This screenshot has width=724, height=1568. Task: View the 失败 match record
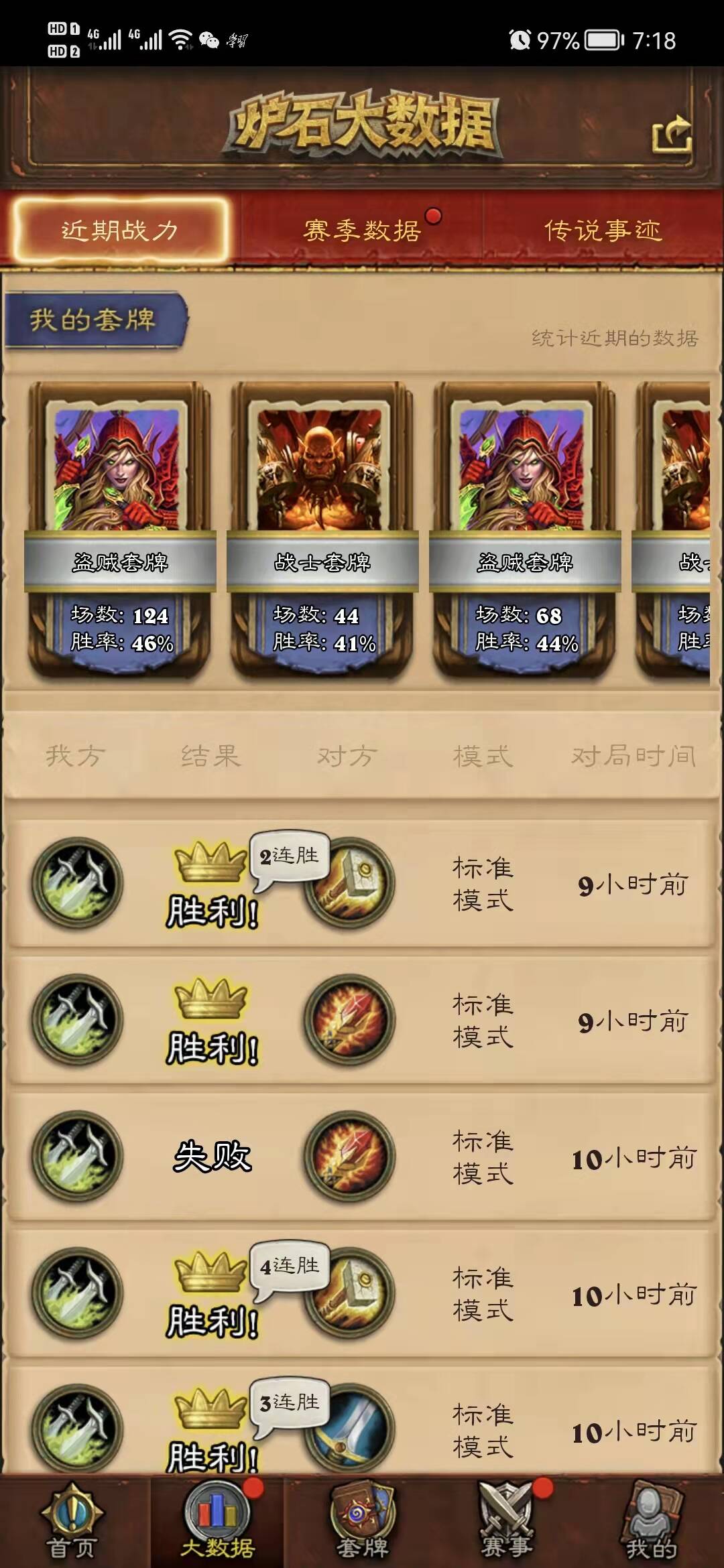click(362, 1157)
